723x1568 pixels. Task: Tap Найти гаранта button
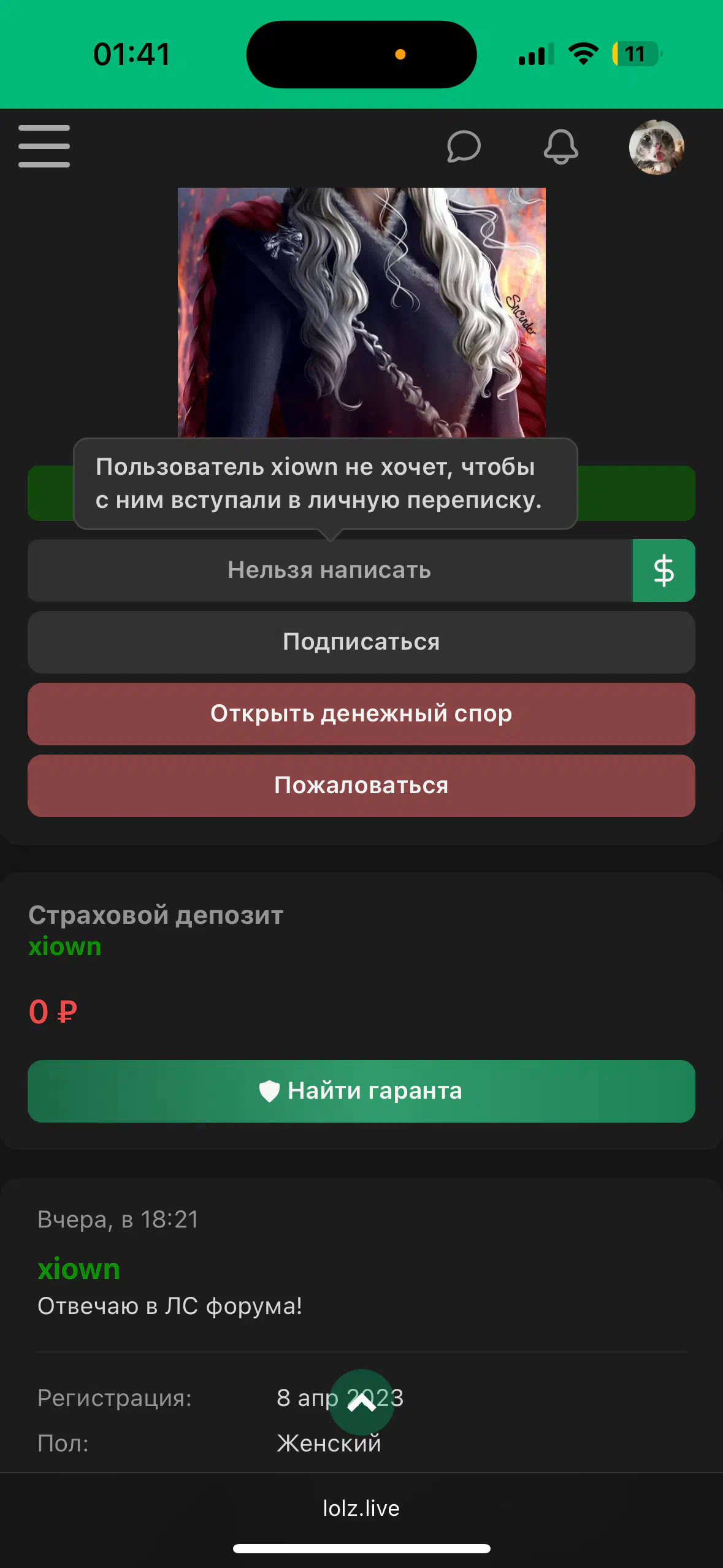coord(361,1091)
